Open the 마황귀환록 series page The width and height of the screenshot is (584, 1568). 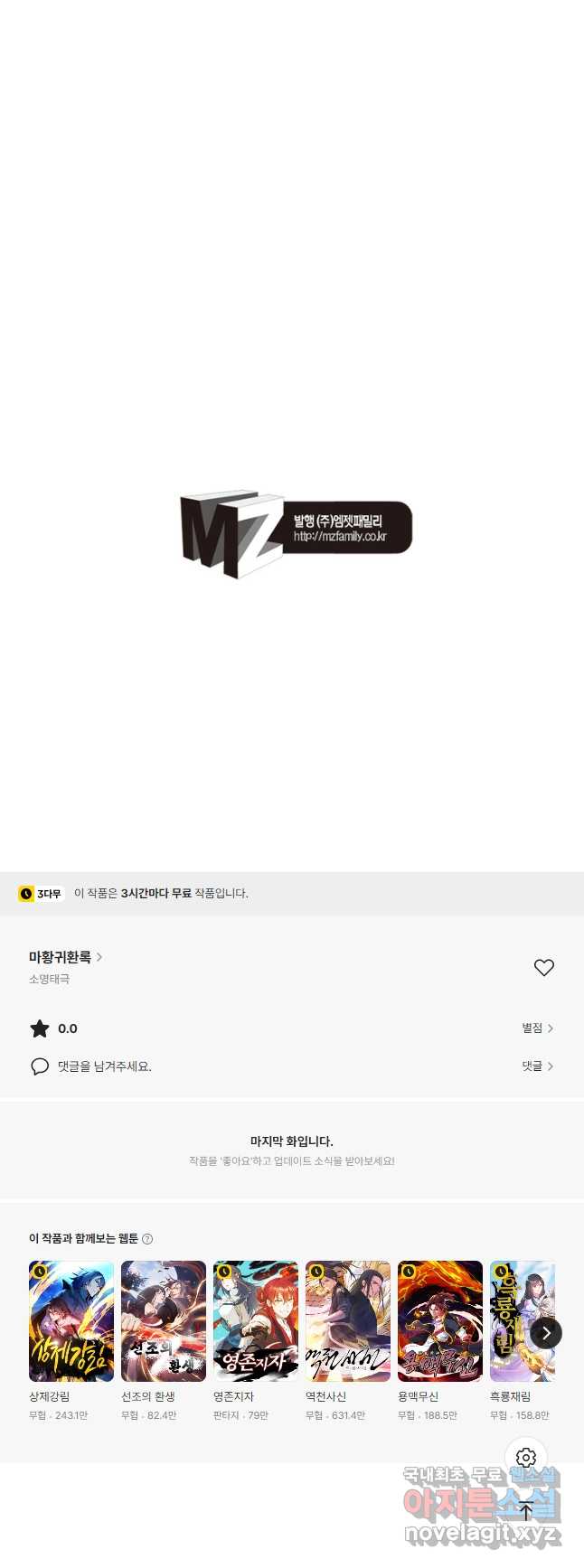(x=65, y=957)
